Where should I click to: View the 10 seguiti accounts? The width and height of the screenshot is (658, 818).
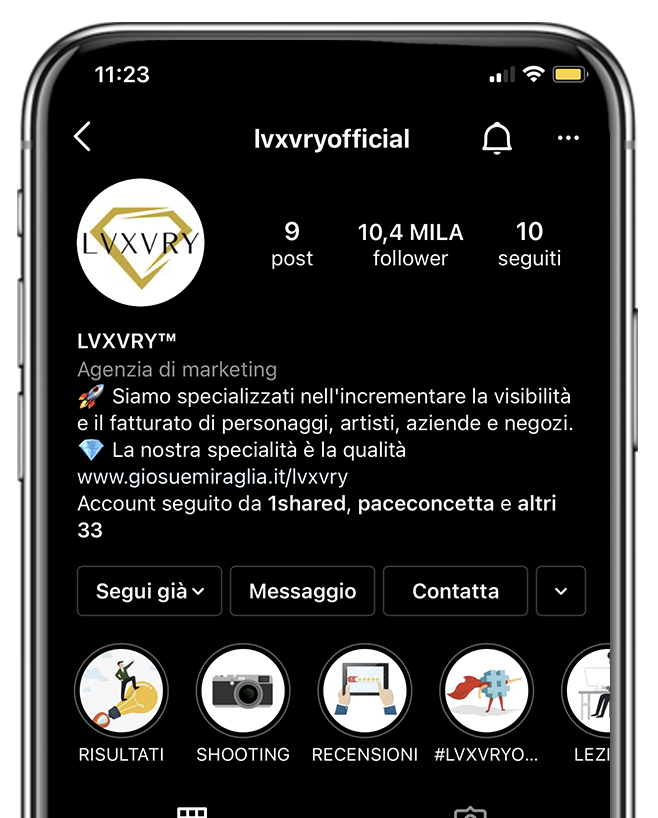click(x=529, y=245)
